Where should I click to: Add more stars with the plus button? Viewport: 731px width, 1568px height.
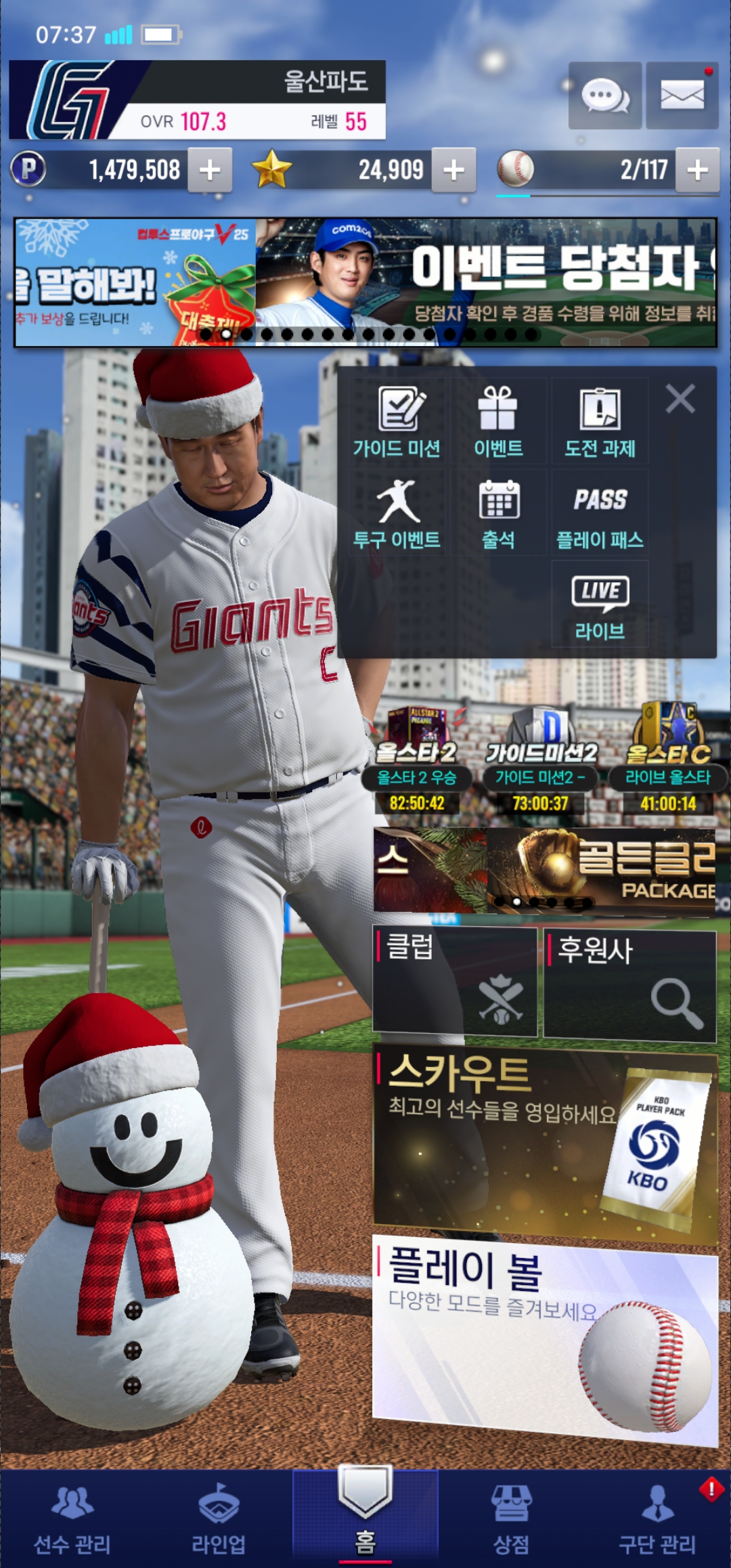453,170
